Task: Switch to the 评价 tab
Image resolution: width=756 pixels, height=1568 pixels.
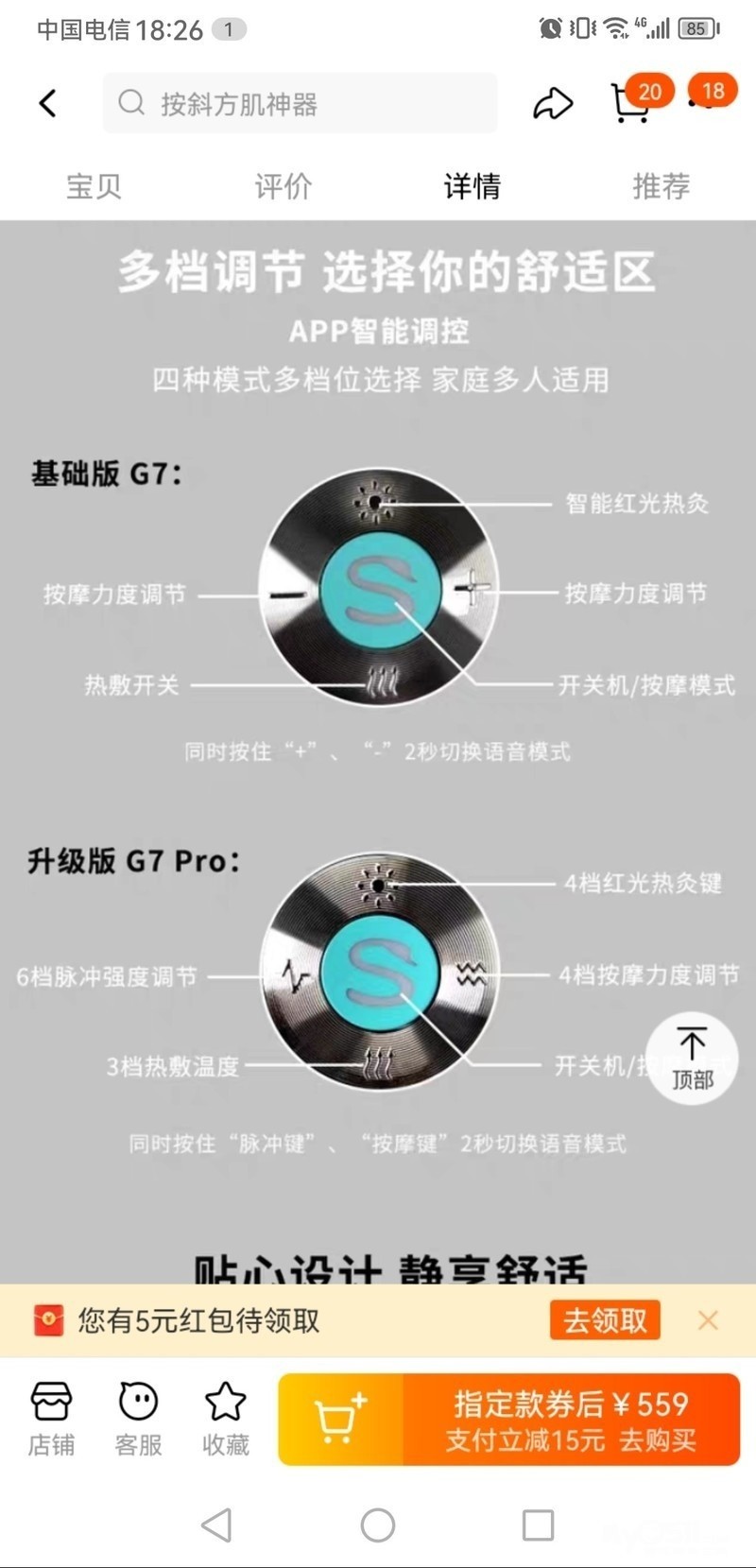Action: tap(283, 186)
